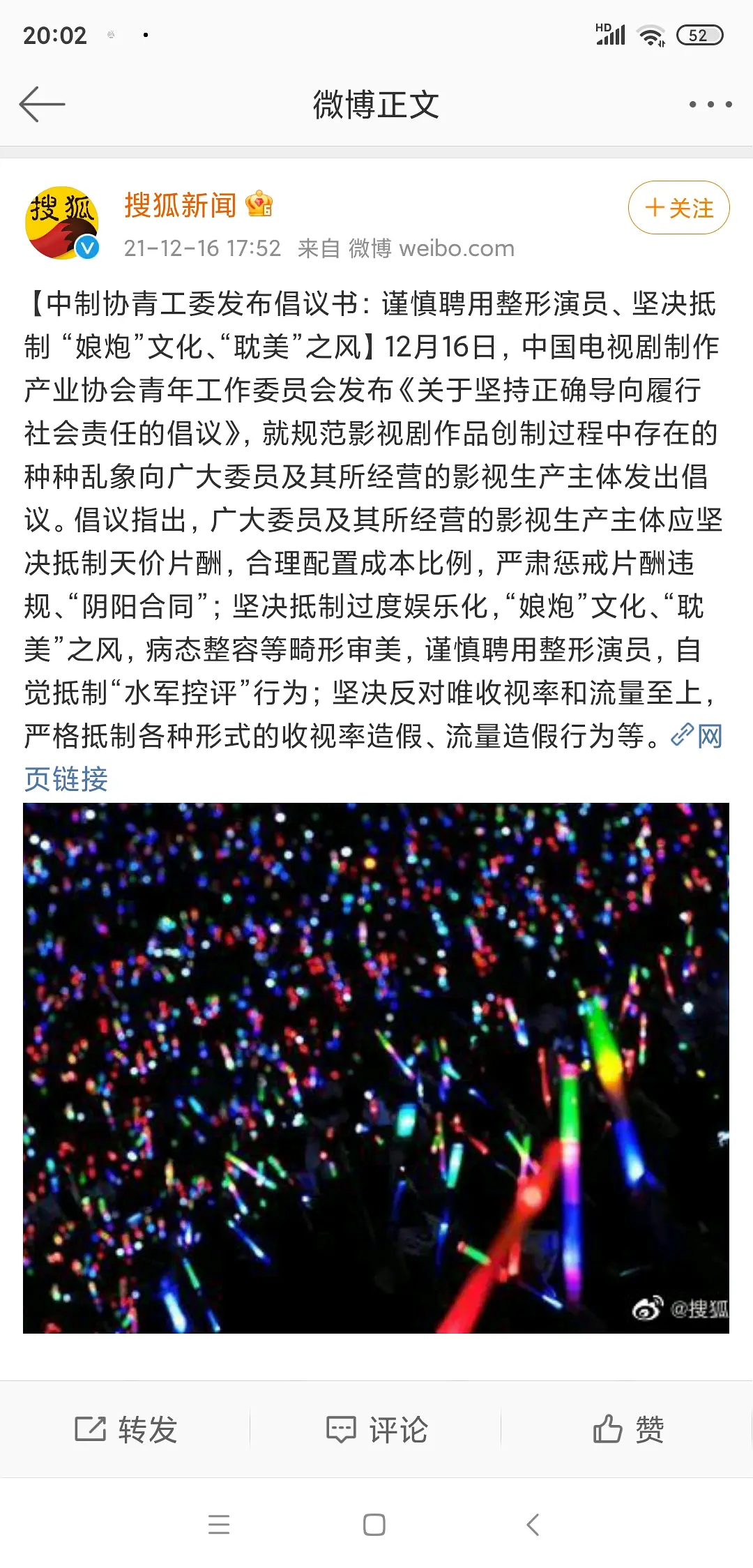This screenshot has height=1568, width=753.
Task: Like the post with 赞
Action: (627, 1429)
